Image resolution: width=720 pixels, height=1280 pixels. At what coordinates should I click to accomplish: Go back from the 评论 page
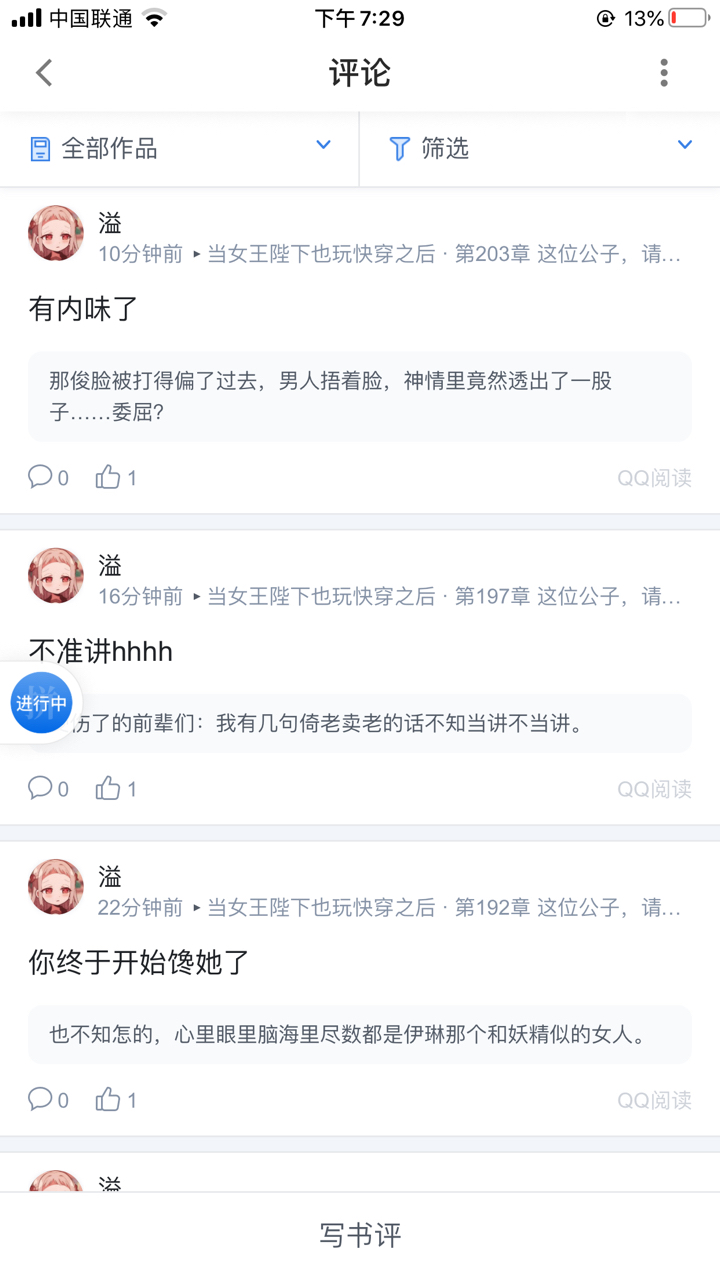coord(44,73)
